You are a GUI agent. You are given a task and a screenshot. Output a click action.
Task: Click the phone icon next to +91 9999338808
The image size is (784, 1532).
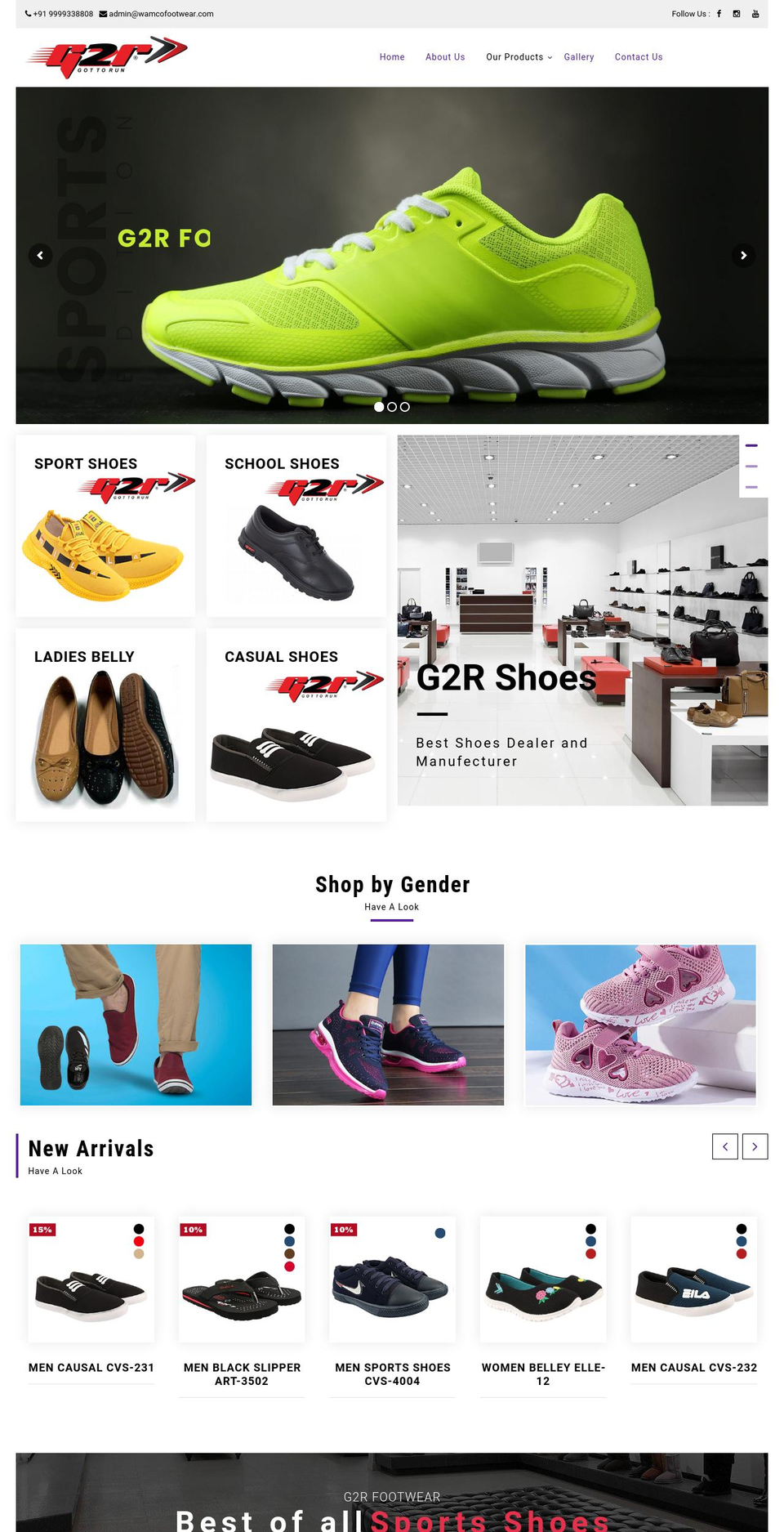pos(28,13)
